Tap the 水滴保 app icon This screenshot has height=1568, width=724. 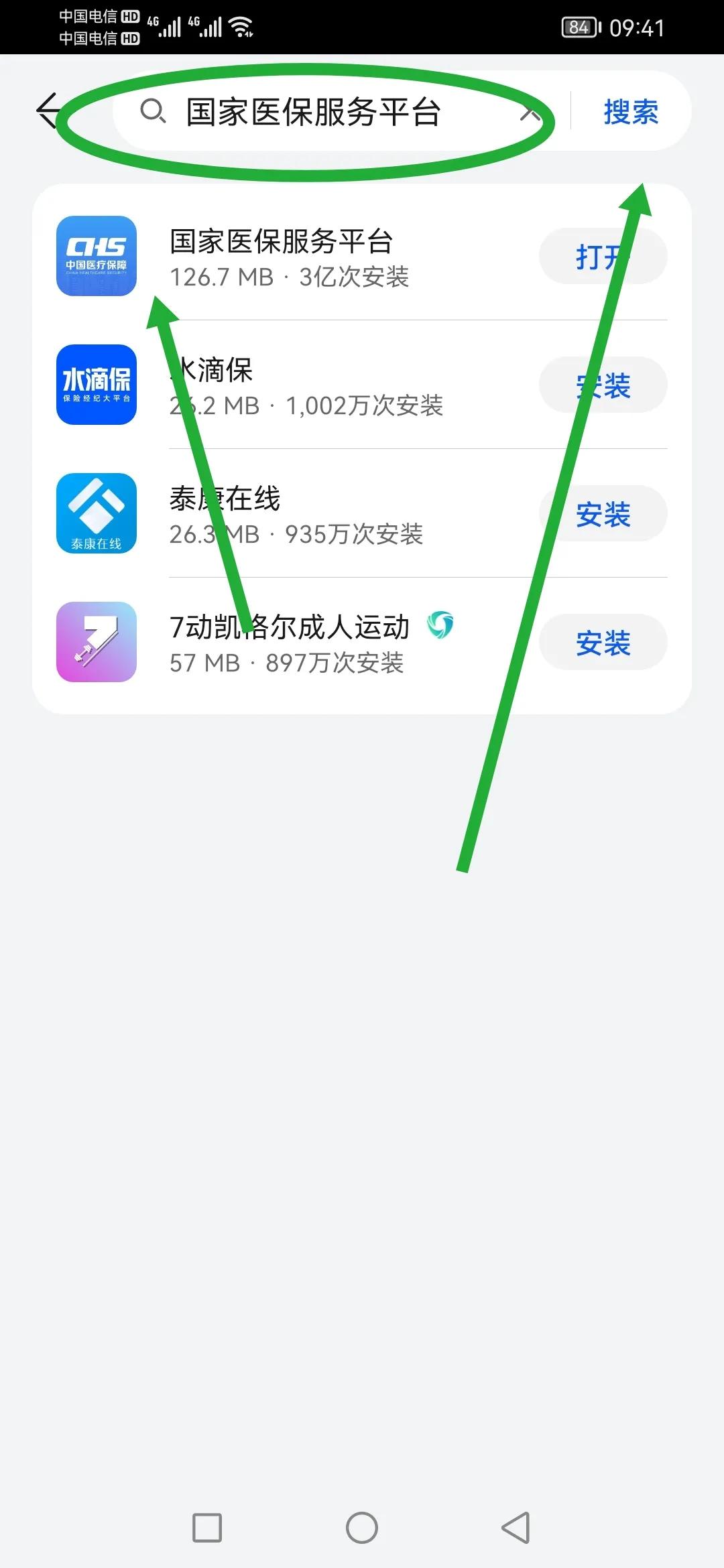[97, 384]
